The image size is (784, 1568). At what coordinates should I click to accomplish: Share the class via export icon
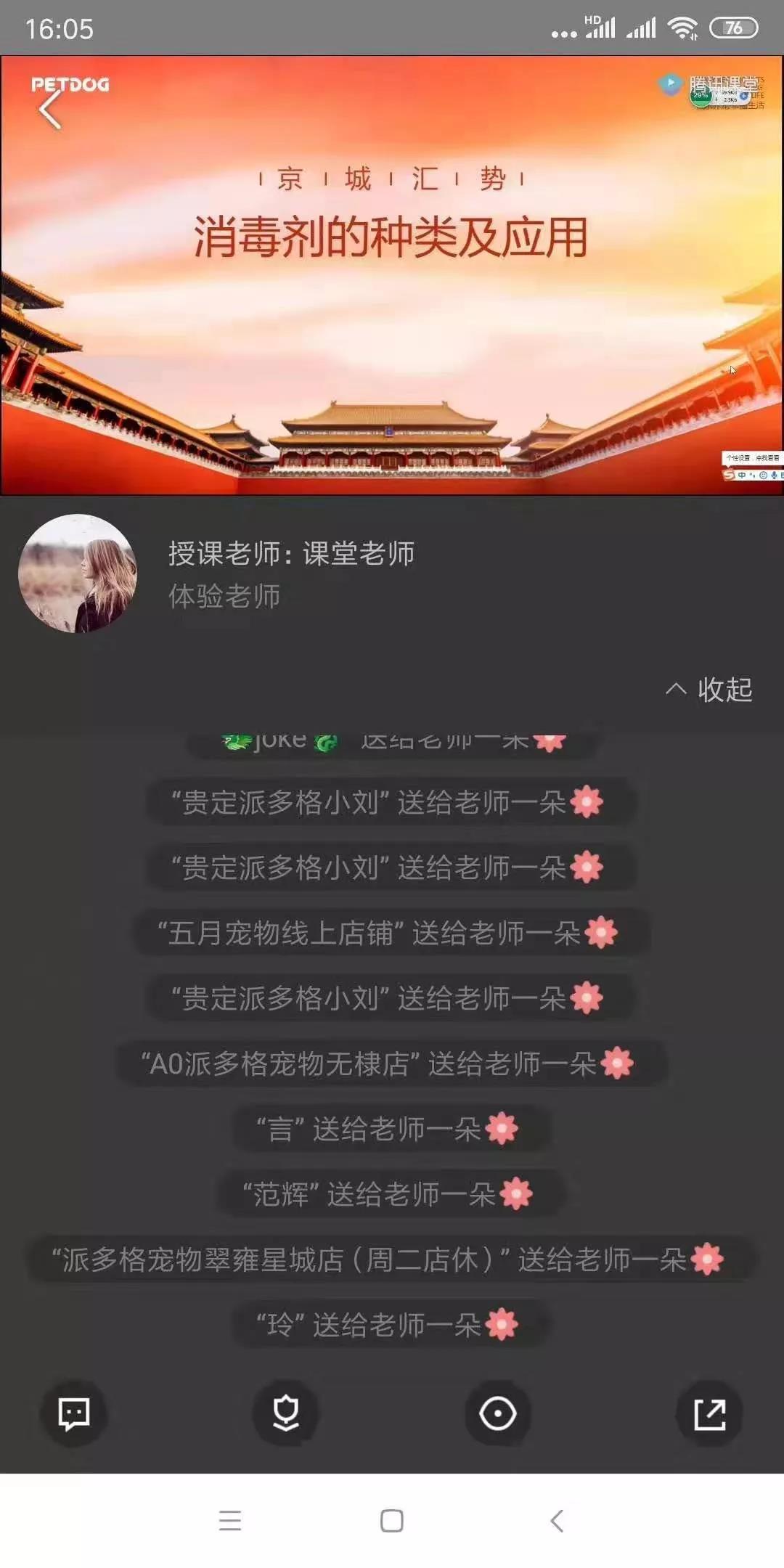pyautogui.click(x=709, y=1414)
